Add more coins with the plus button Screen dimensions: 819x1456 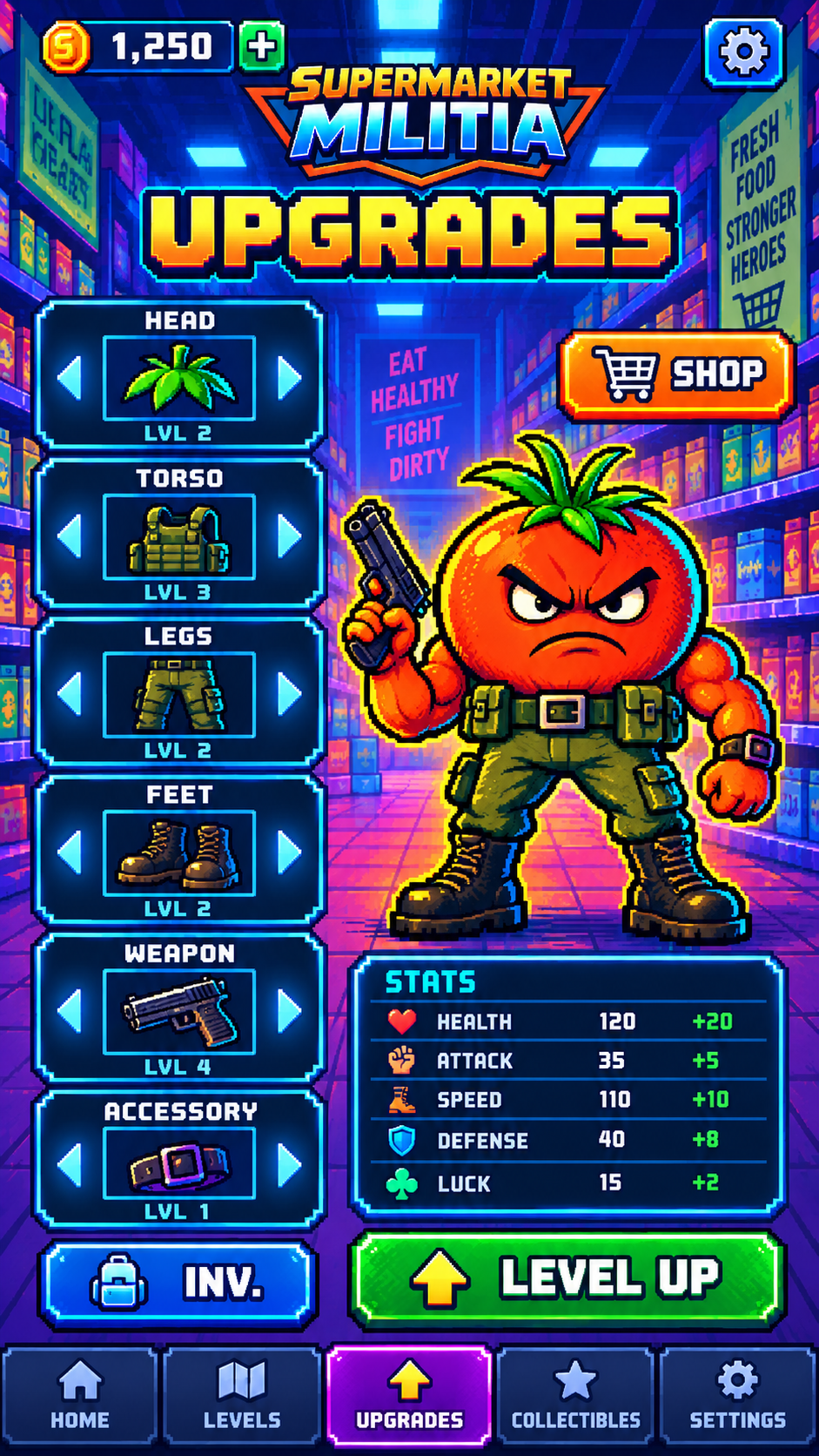(261, 45)
